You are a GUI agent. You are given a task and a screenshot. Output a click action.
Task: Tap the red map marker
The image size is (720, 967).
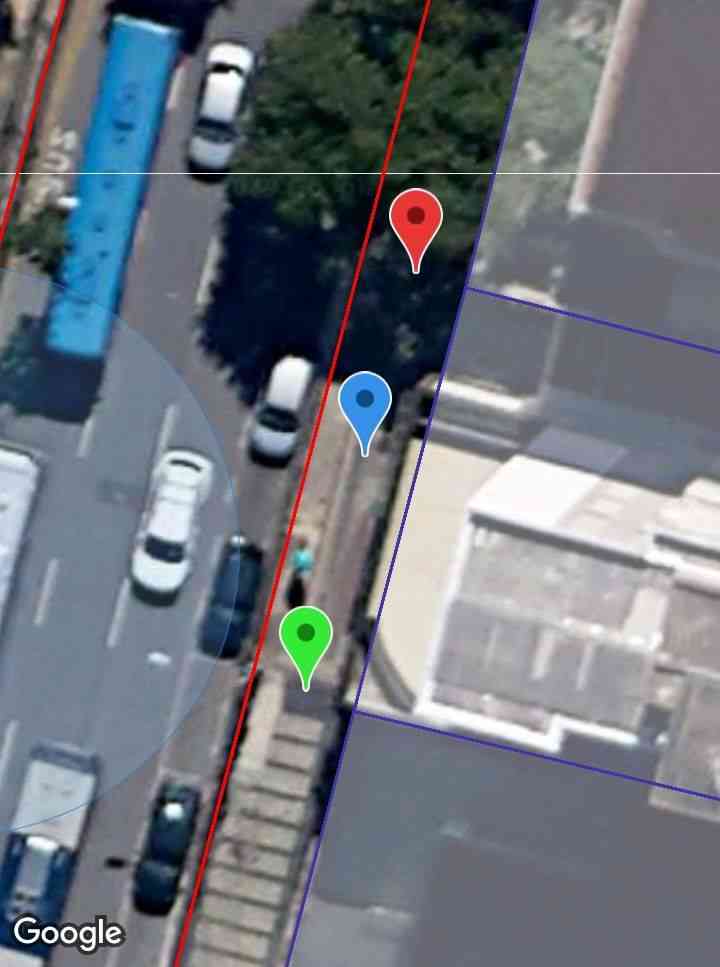[x=416, y=221]
